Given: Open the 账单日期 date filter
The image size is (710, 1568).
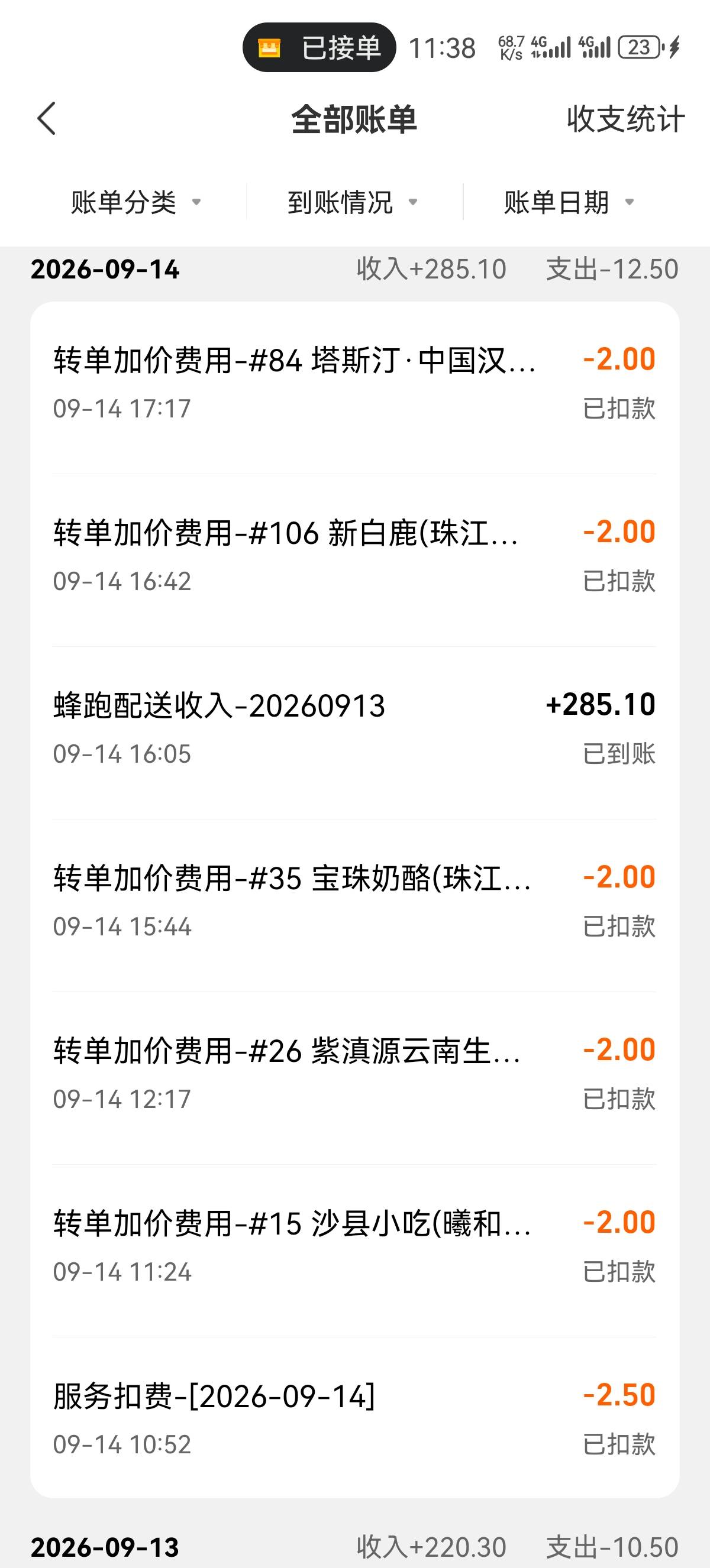Looking at the screenshot, I should point(569,202).
